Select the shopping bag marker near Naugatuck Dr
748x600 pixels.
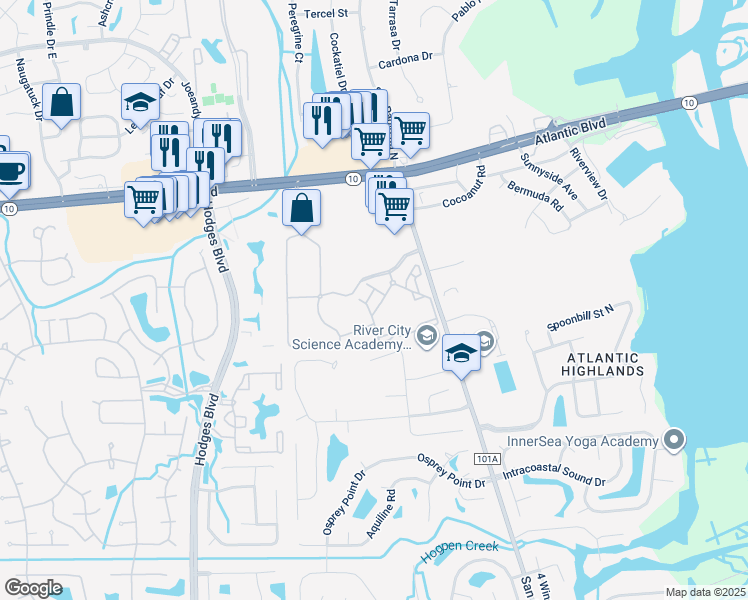tap(62, 103)
